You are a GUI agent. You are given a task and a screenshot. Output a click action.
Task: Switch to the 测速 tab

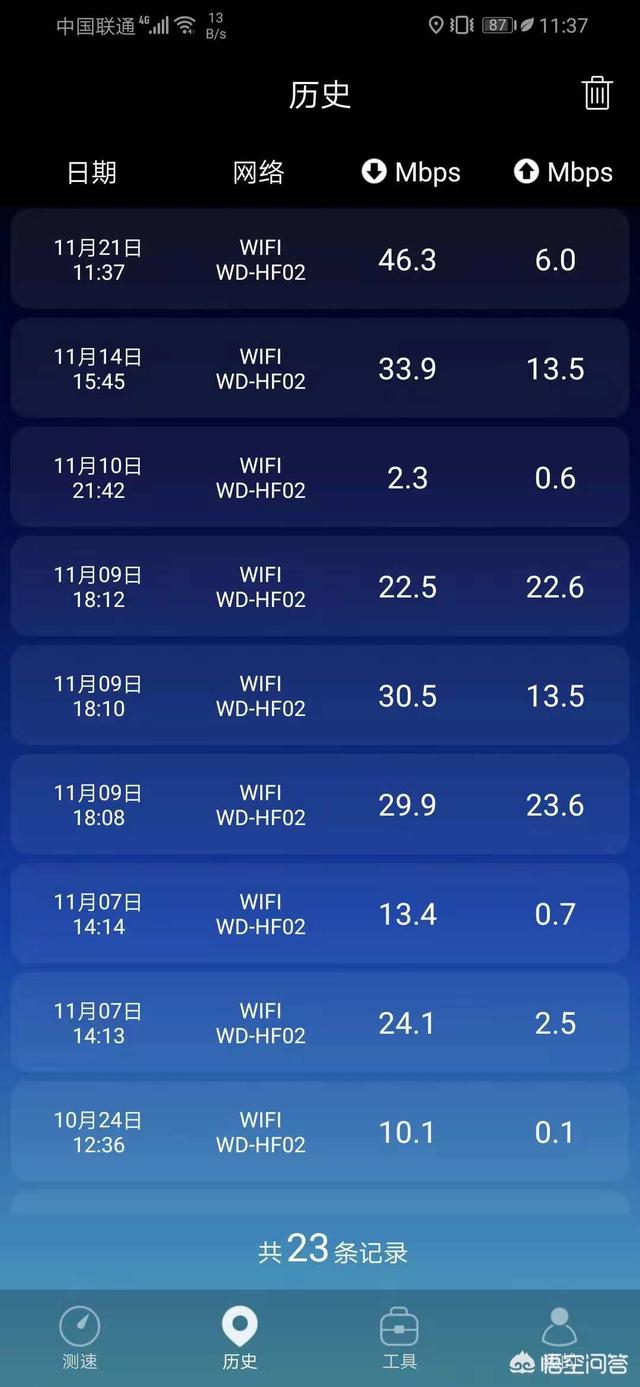pyautogui.click(x=80, y=1338)
